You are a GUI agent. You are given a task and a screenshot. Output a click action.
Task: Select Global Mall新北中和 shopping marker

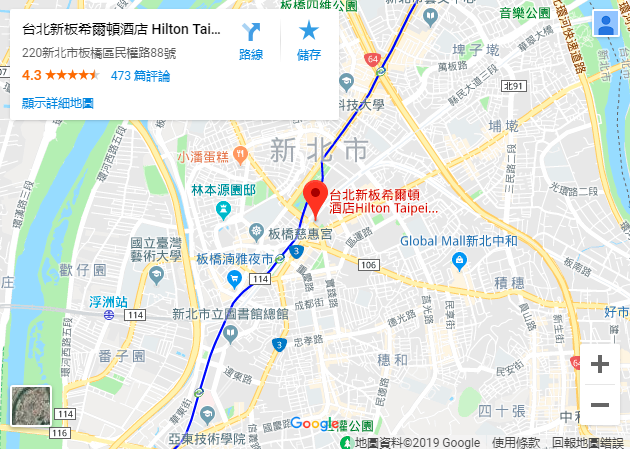459,261
